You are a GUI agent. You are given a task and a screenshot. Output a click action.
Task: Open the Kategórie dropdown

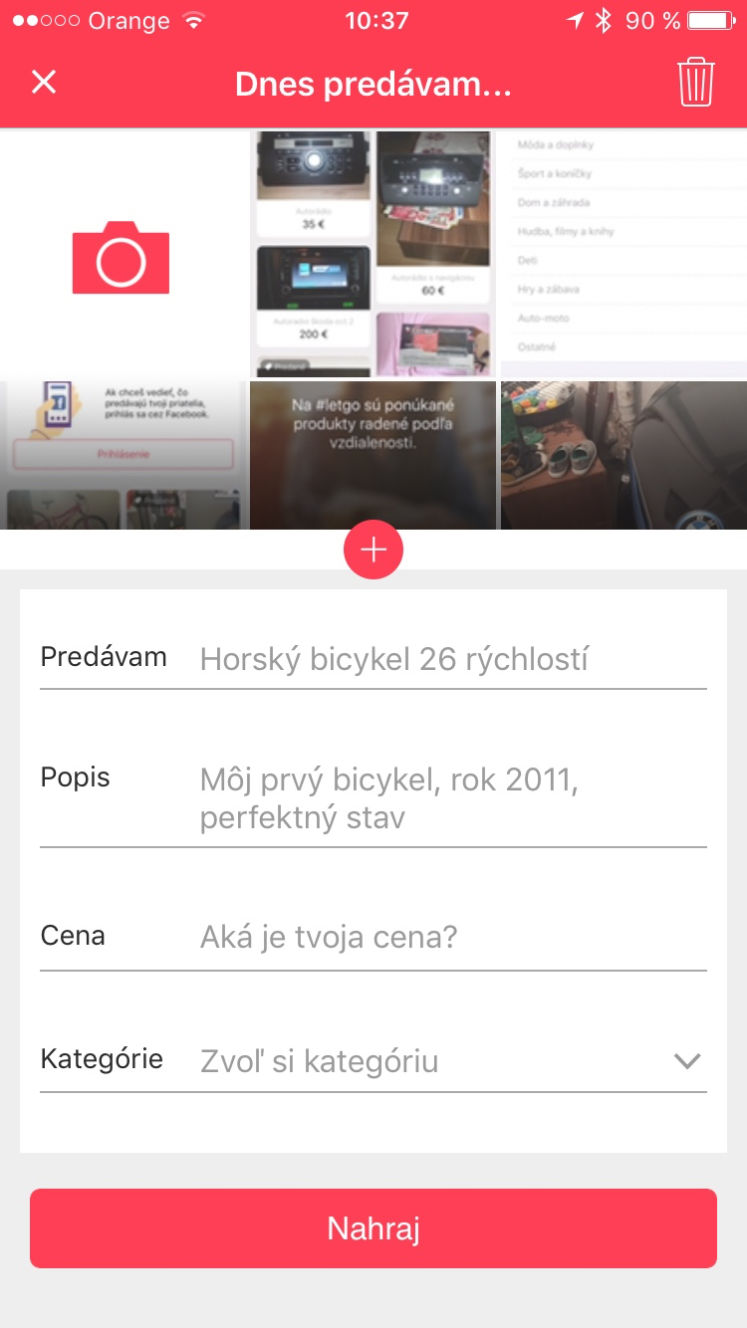click(x=453, y=1060)
